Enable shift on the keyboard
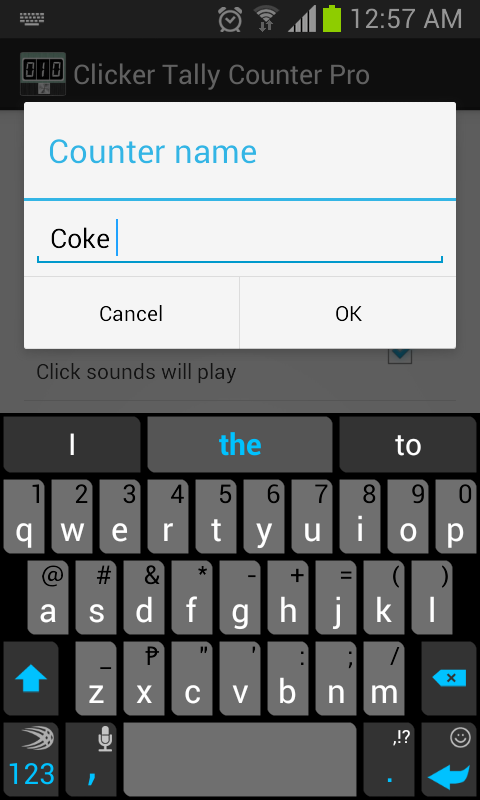Viewport: 480px width, 800px height. pyautogui.click(x=31, y=679)
